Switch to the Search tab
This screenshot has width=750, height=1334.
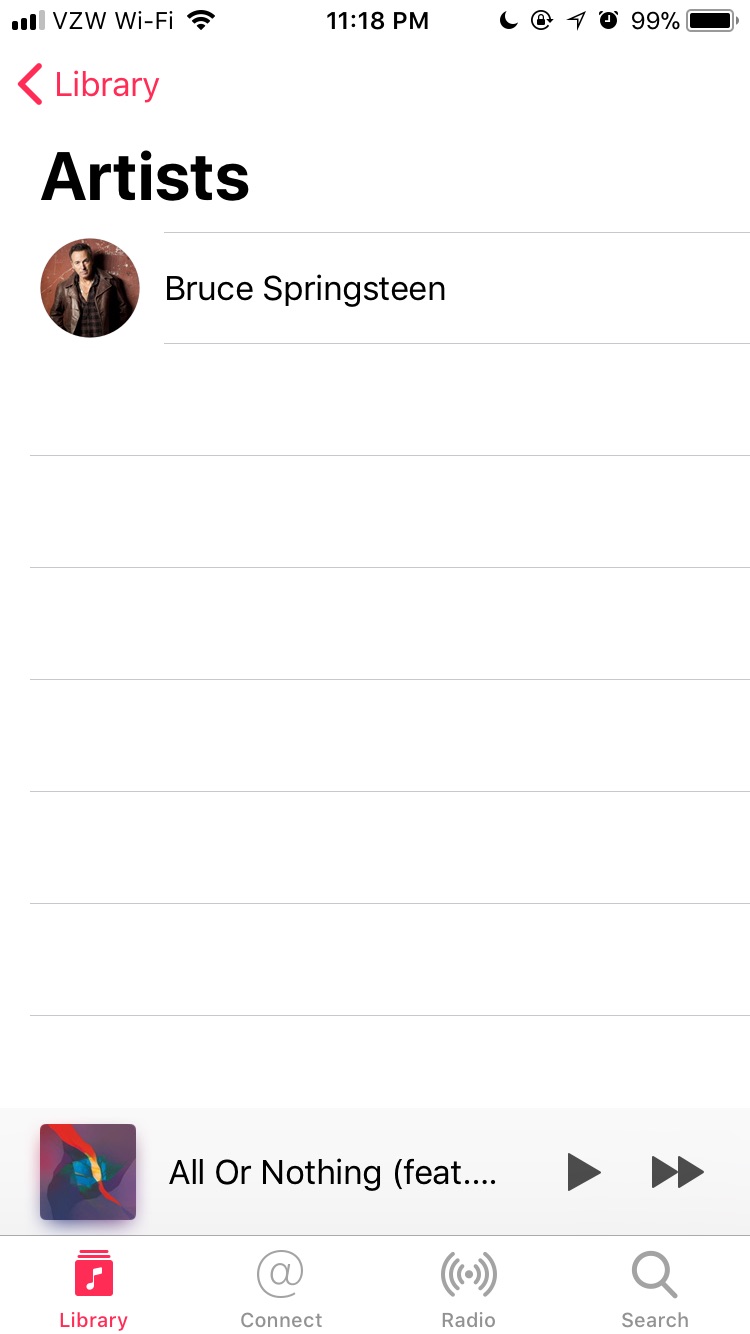pyautogui.click(x=655, y=1290)
